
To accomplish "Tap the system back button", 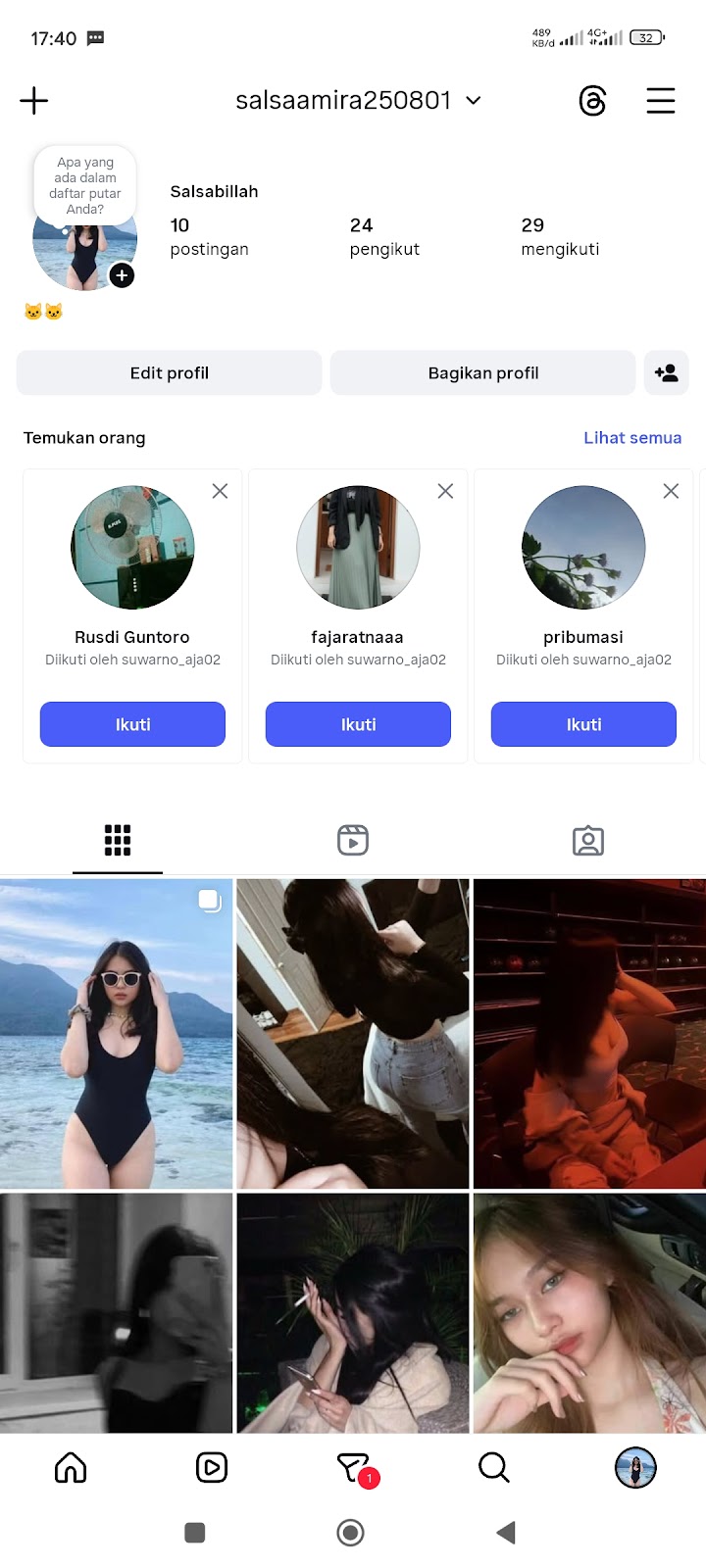I will (506, 1532).
